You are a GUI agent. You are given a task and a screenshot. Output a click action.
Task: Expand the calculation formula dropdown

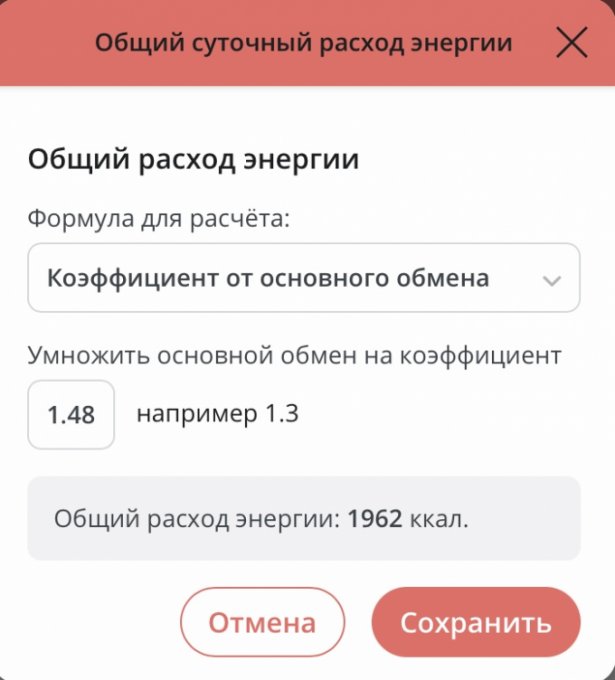[x=303, y=278]
